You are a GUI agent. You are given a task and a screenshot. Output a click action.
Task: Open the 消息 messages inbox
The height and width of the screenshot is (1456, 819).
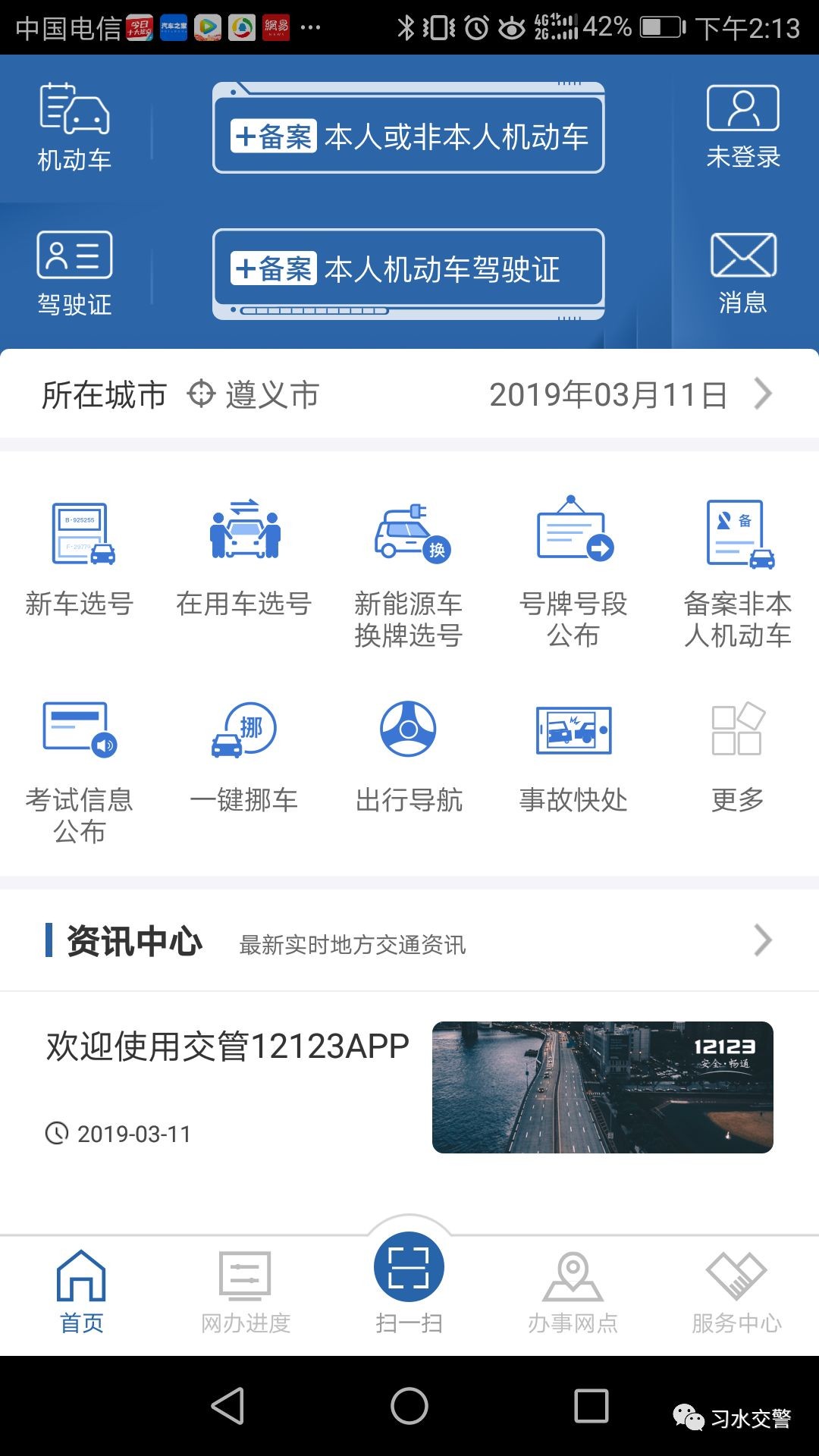tap(742, 273)
